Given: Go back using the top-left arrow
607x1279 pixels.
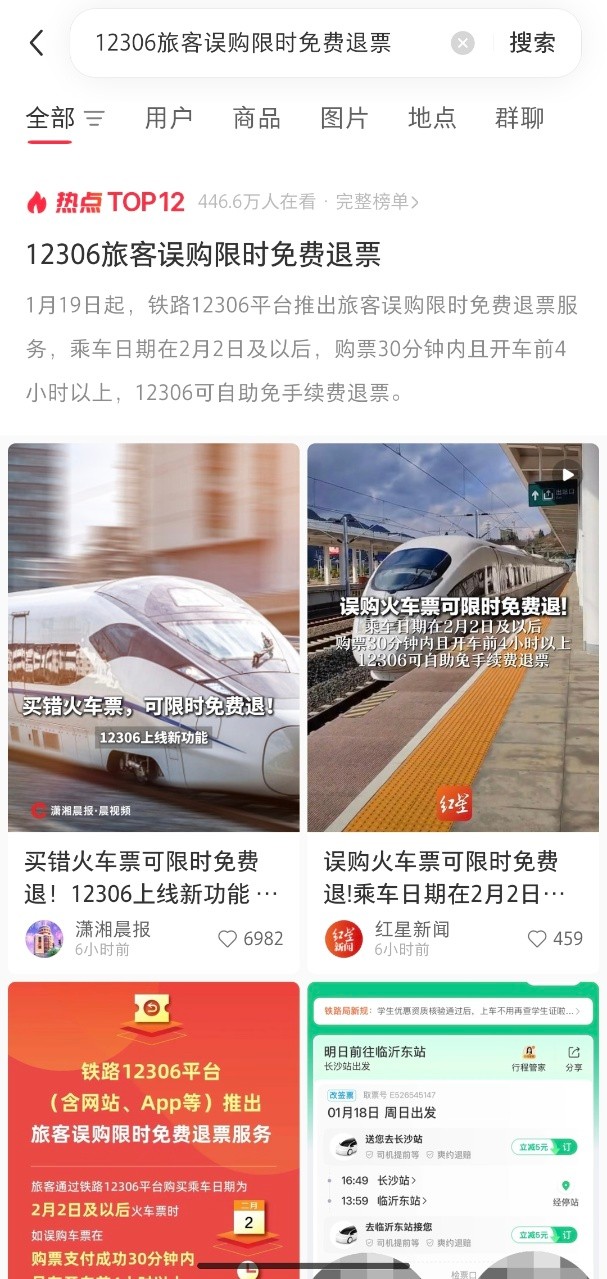Looking at the screenshot, I should 37,43.
